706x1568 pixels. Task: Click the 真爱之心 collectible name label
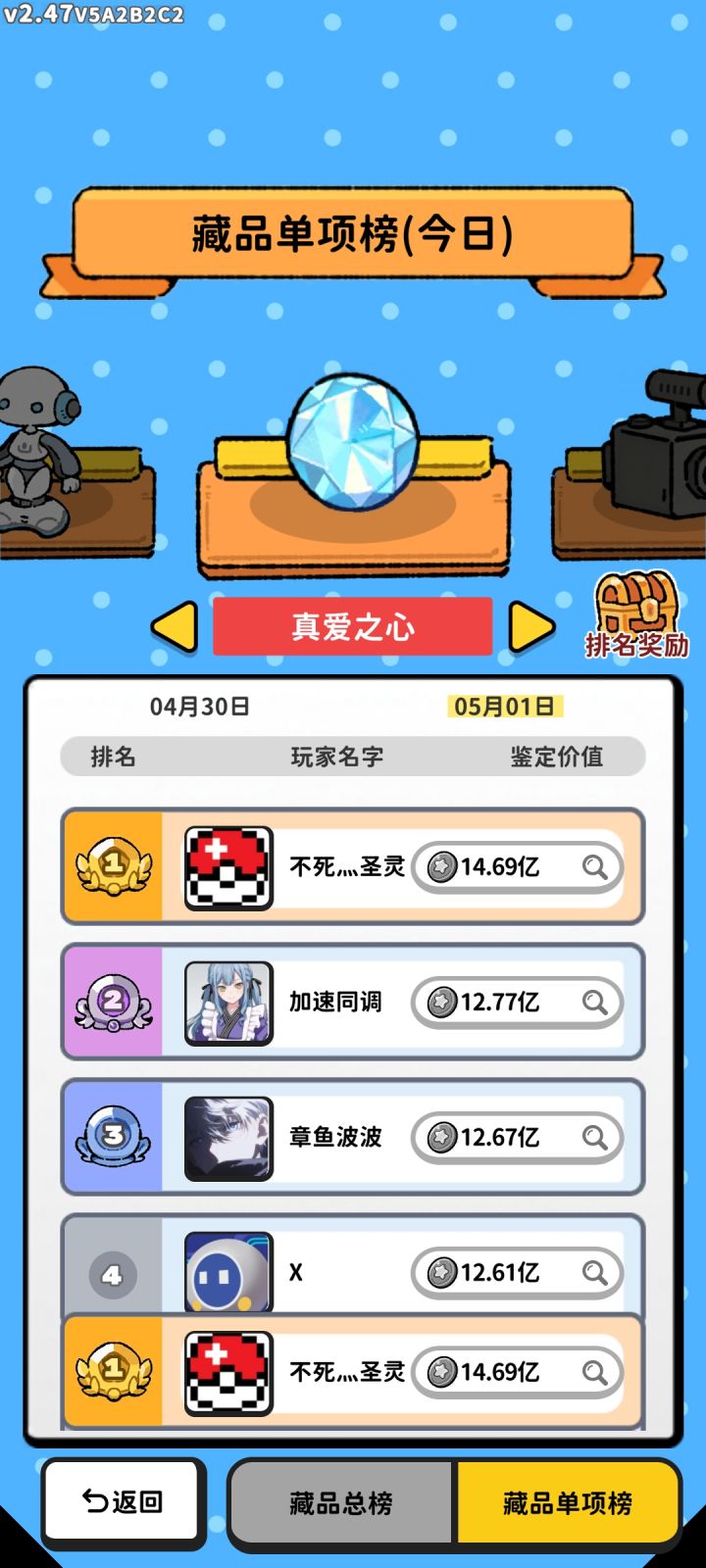351,626
